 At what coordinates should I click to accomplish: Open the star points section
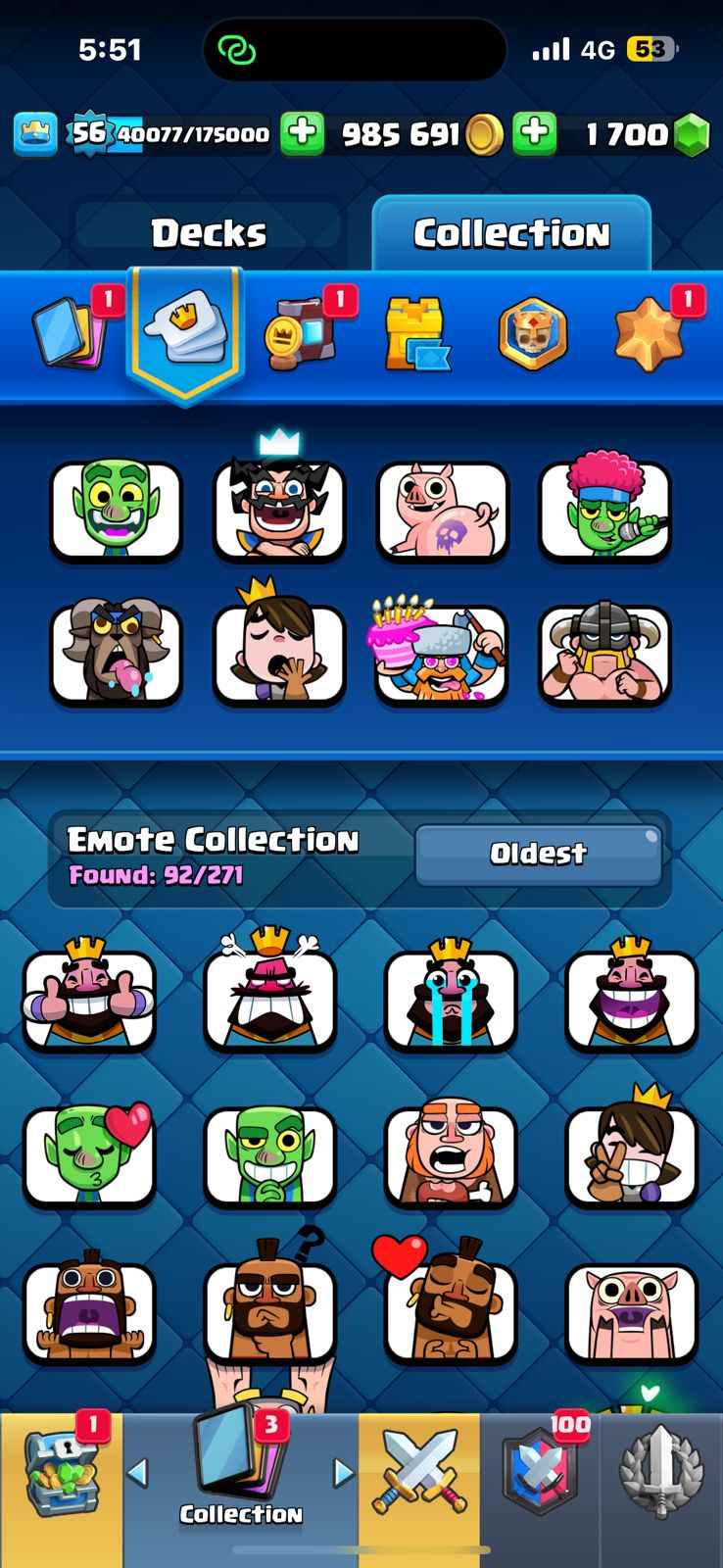[x=648, y=335]
